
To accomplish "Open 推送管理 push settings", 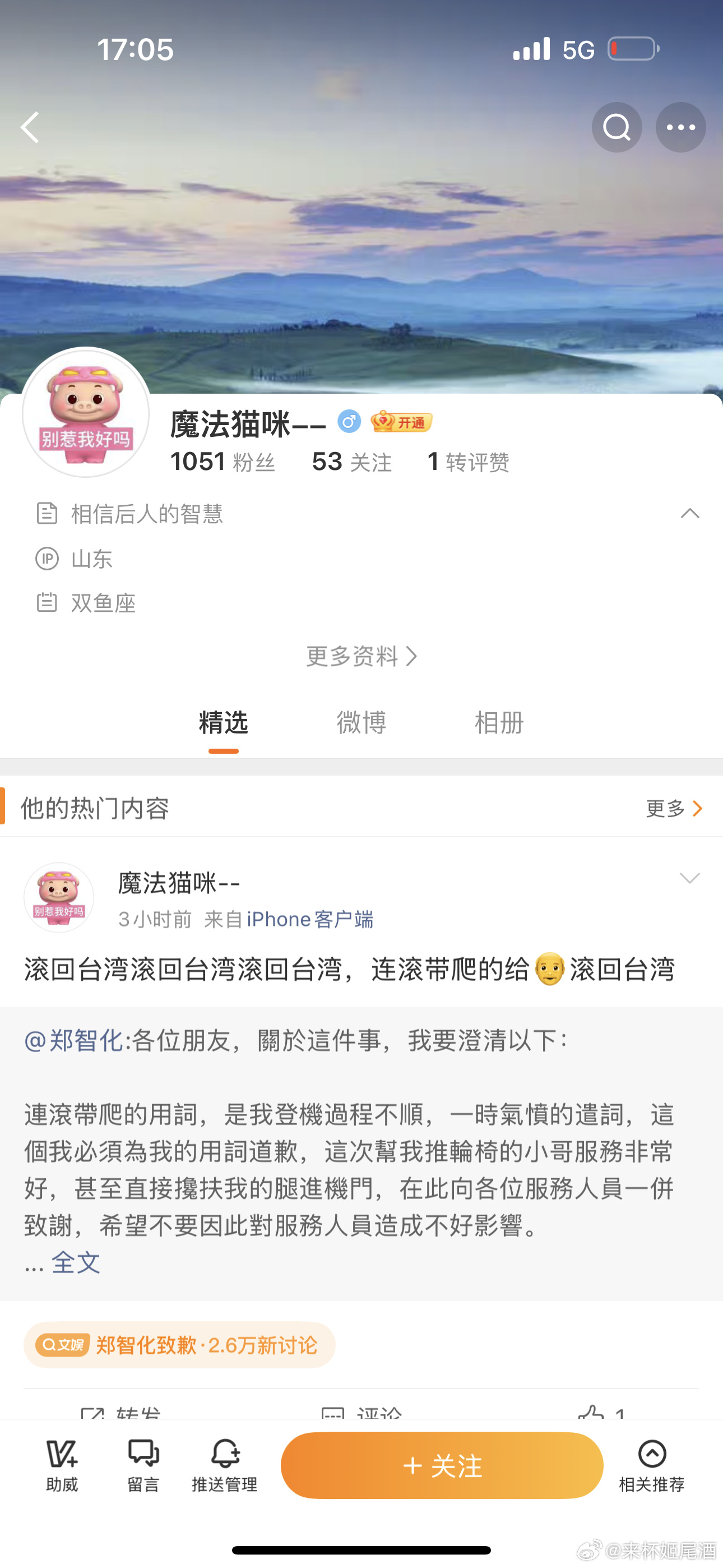I will point(225,1464).
